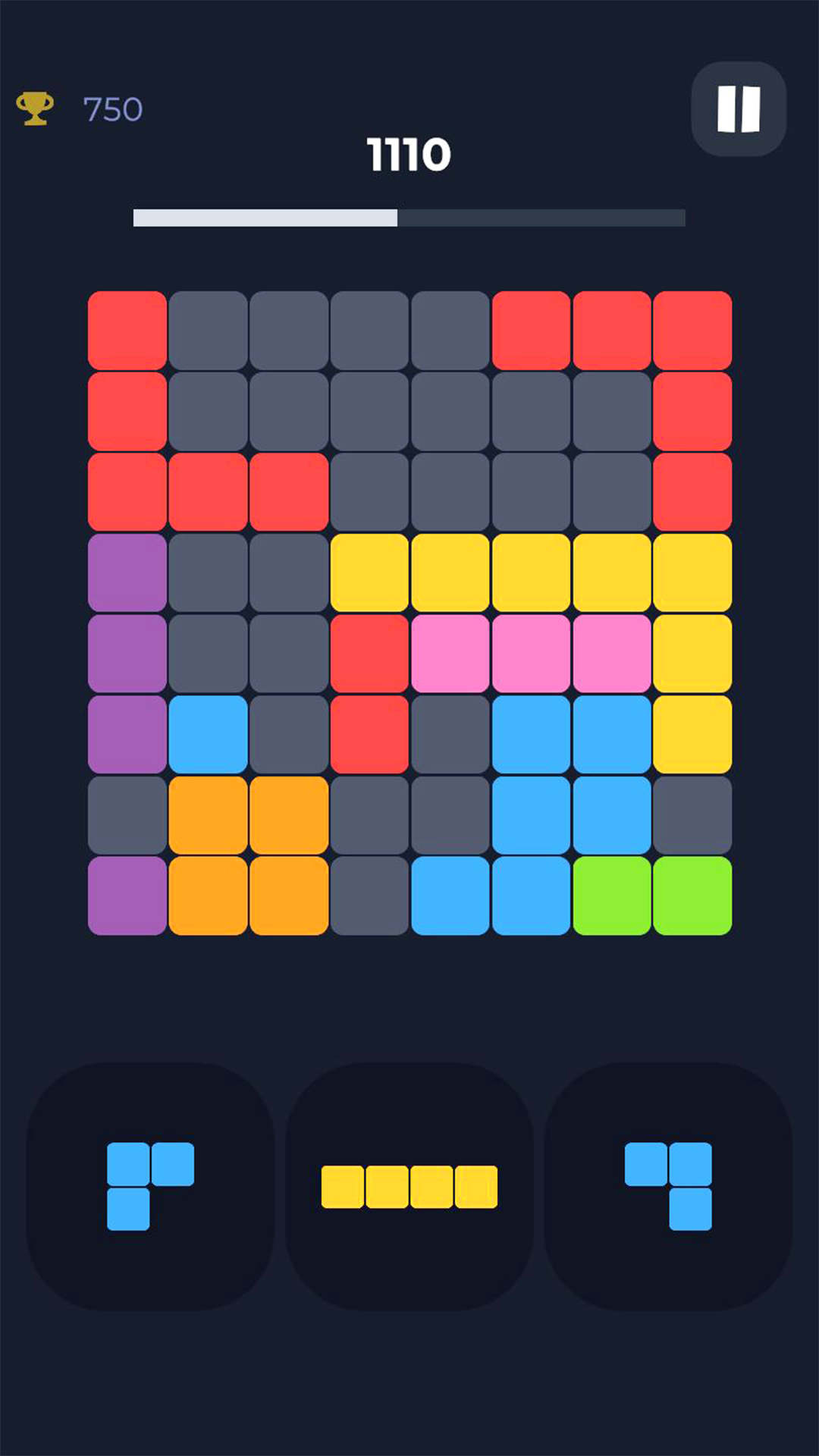The height and width of the screenshot is (1456, 819).
Task: Select the yellow four-block bar piece
Action: point(409,1186)
